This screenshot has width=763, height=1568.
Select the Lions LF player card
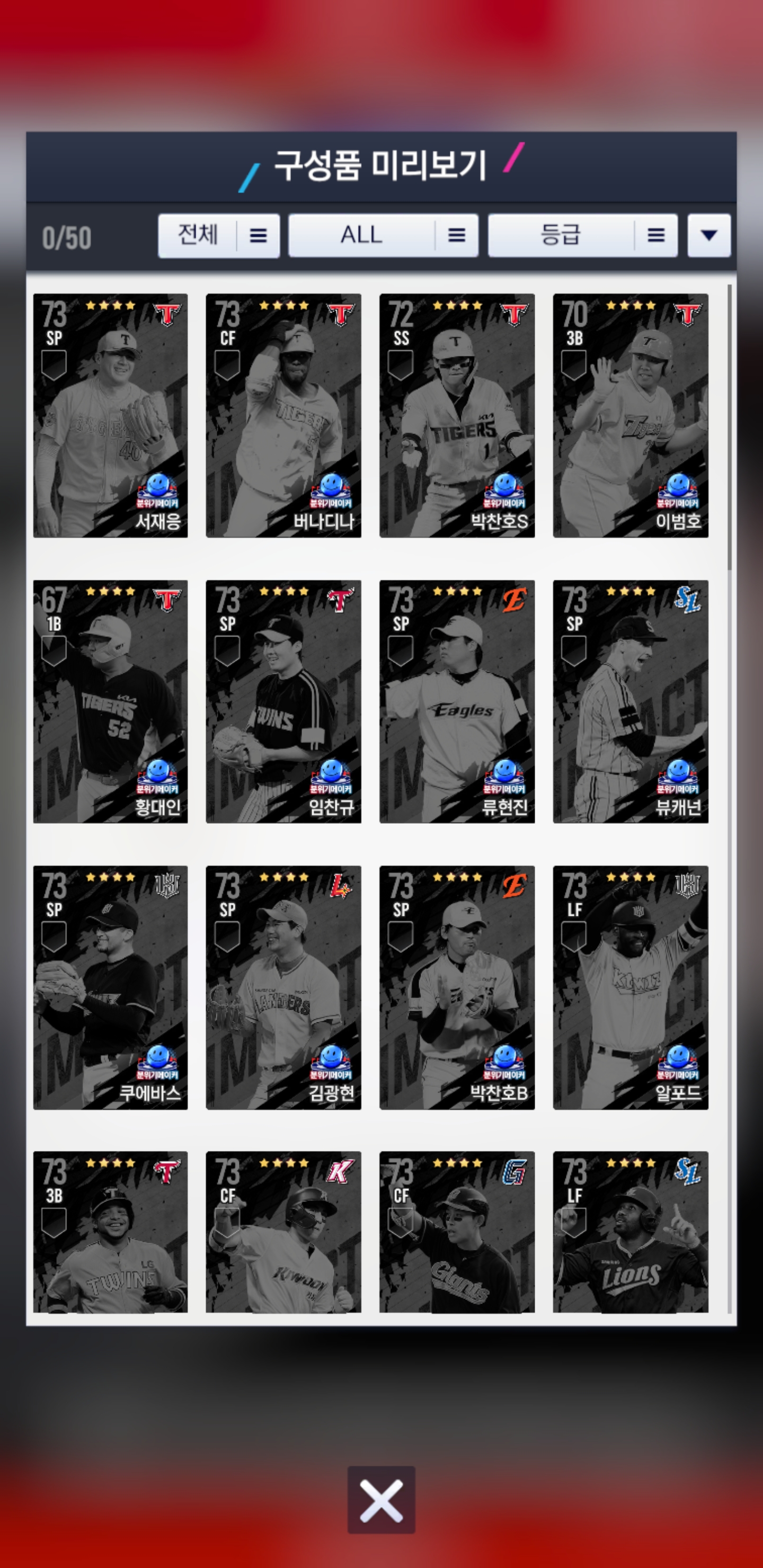(630, 1232)
